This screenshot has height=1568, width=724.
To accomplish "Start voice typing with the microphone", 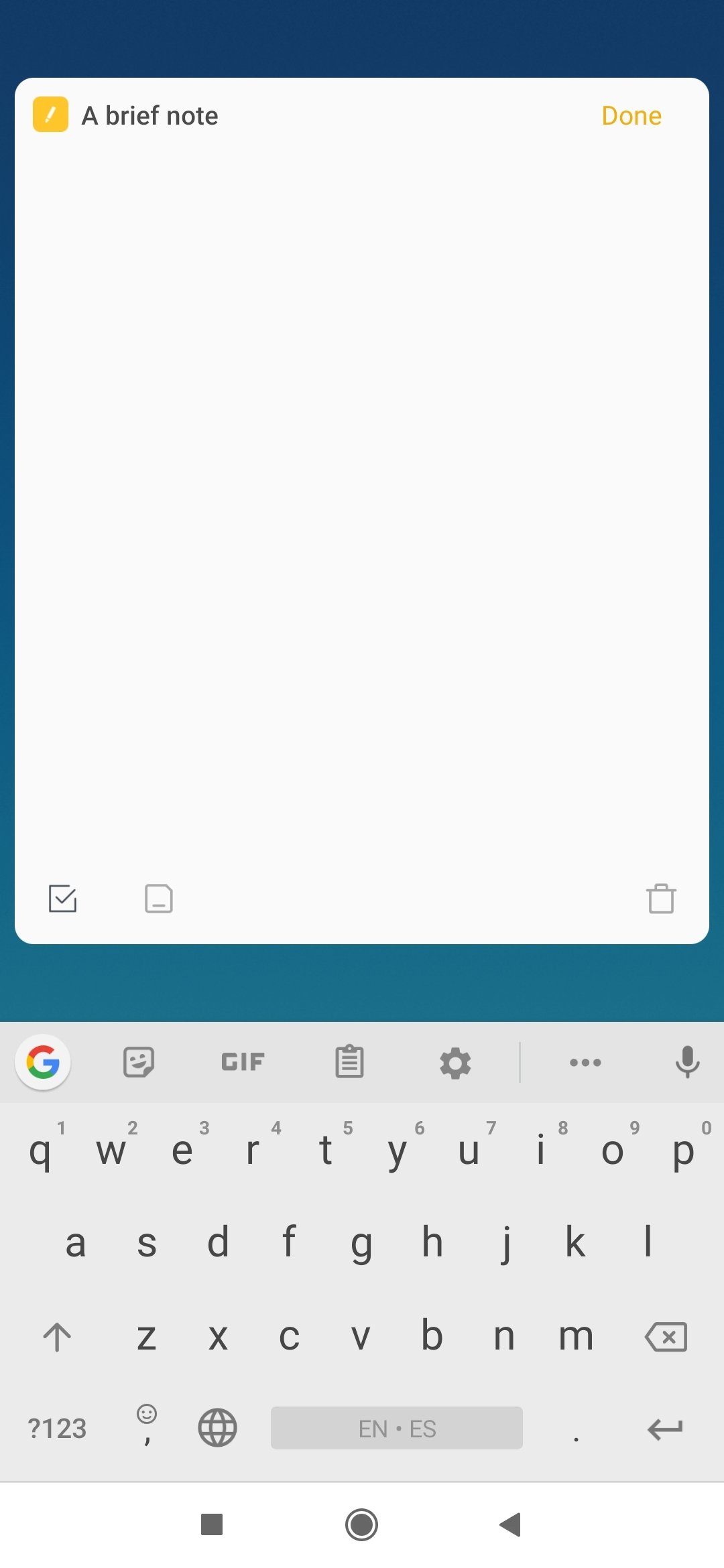I will coord(688,1062).
